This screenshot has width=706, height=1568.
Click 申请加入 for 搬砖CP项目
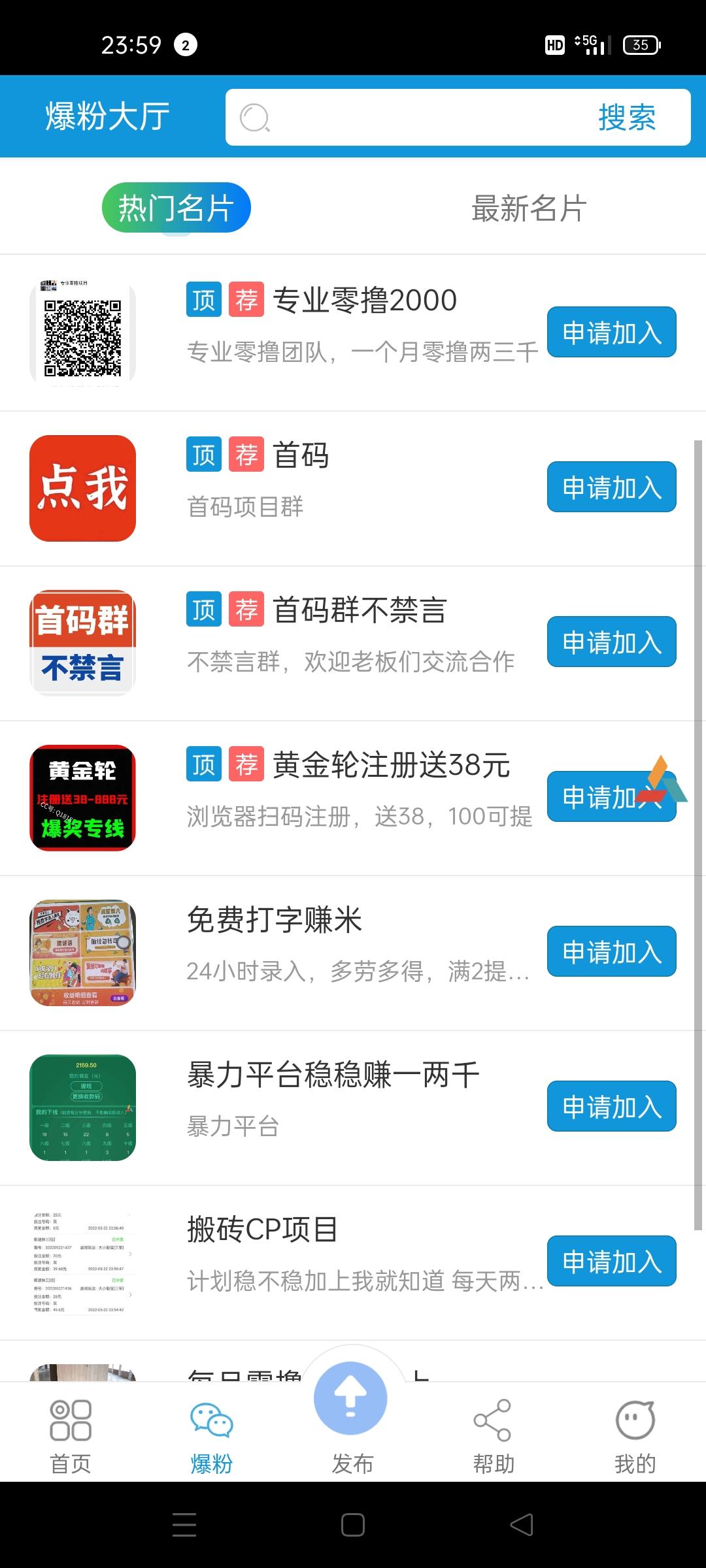click(x=611, y=1261)
